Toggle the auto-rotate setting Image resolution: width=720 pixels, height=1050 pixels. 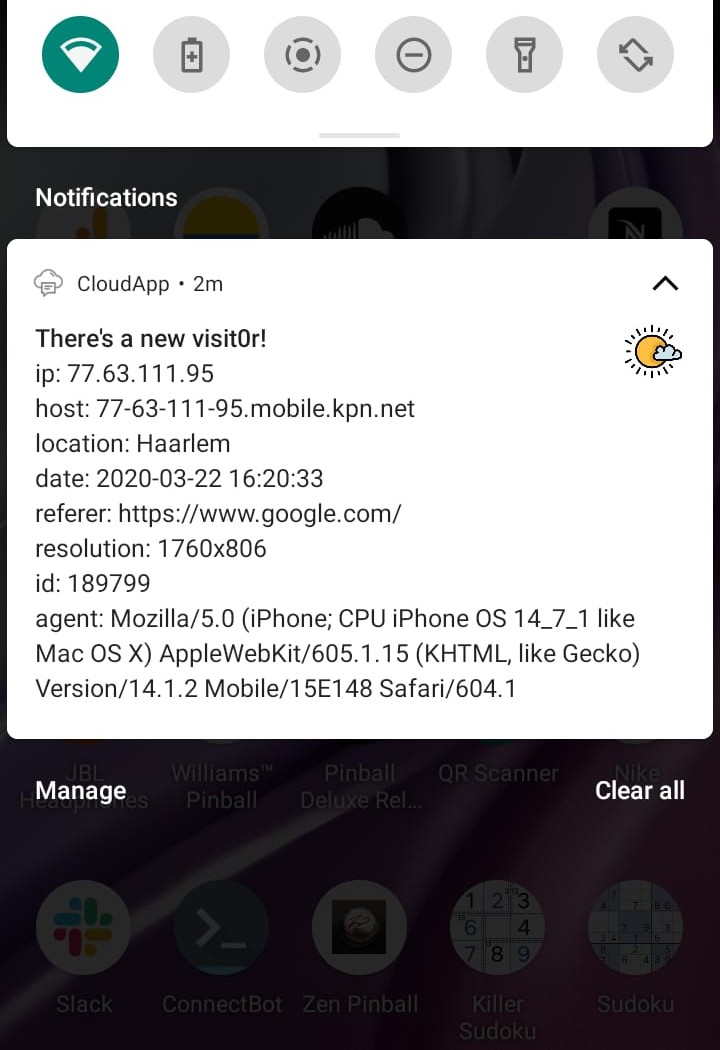(635, 56)
